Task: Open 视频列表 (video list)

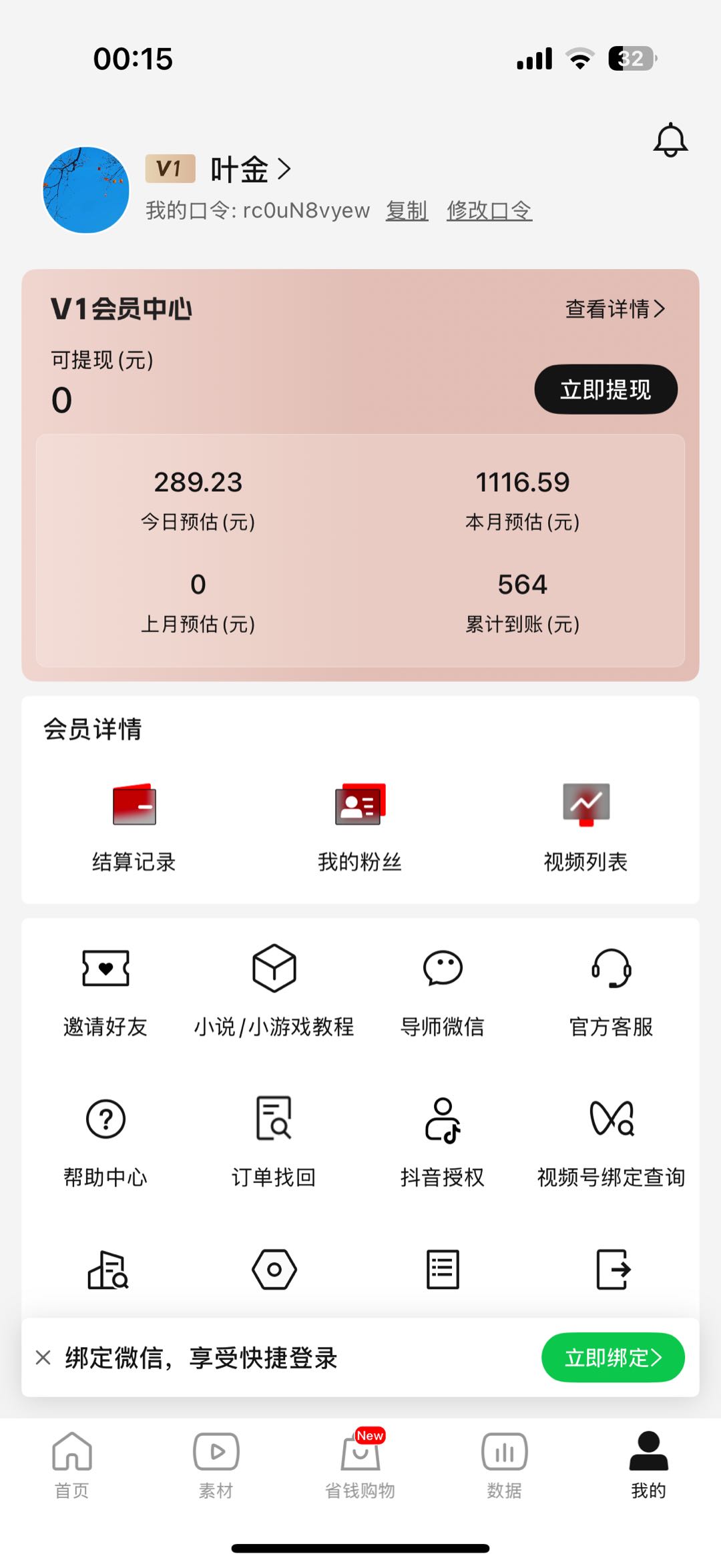Action: [586, 826]
